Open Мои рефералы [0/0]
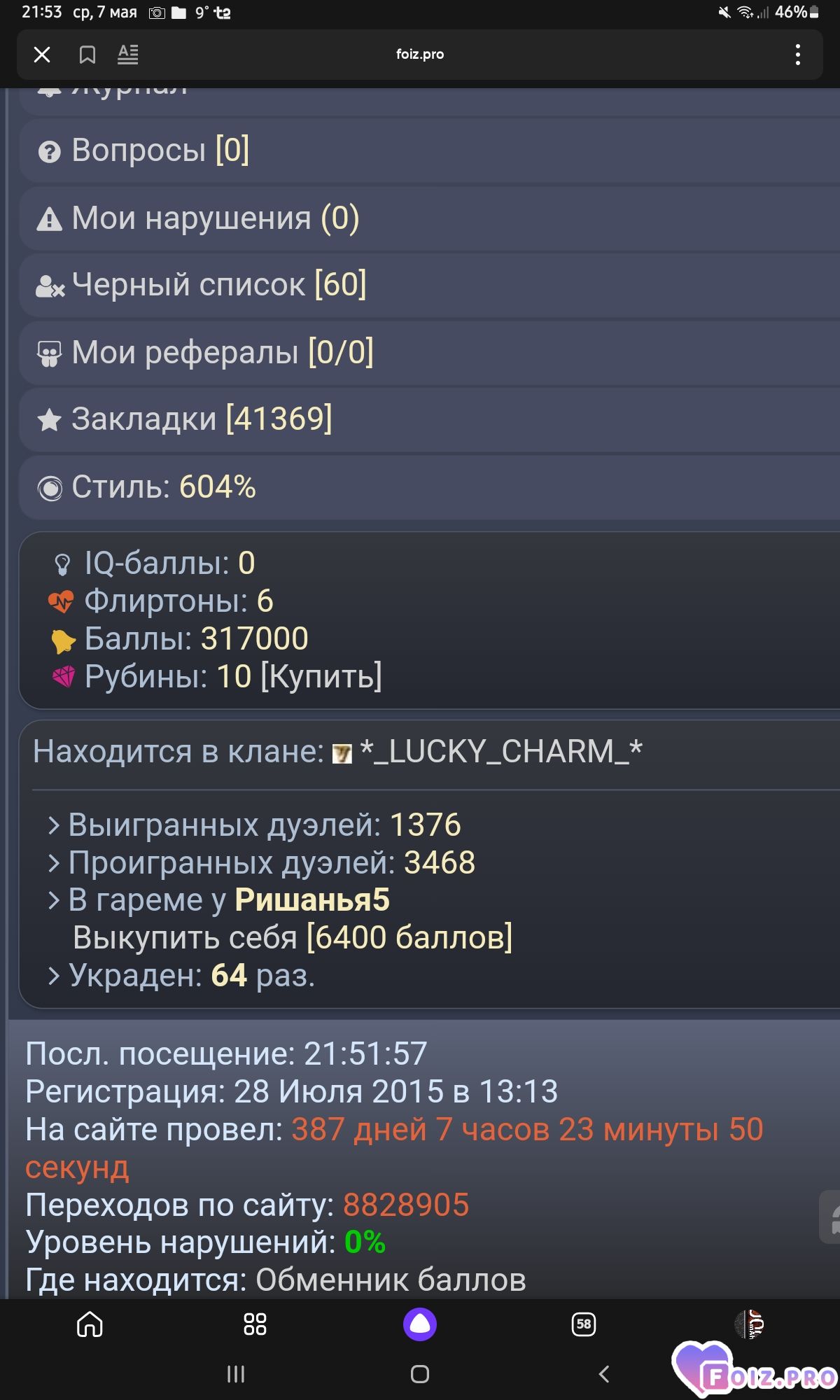Screen dimensions: 840x1400 [430, 352]
